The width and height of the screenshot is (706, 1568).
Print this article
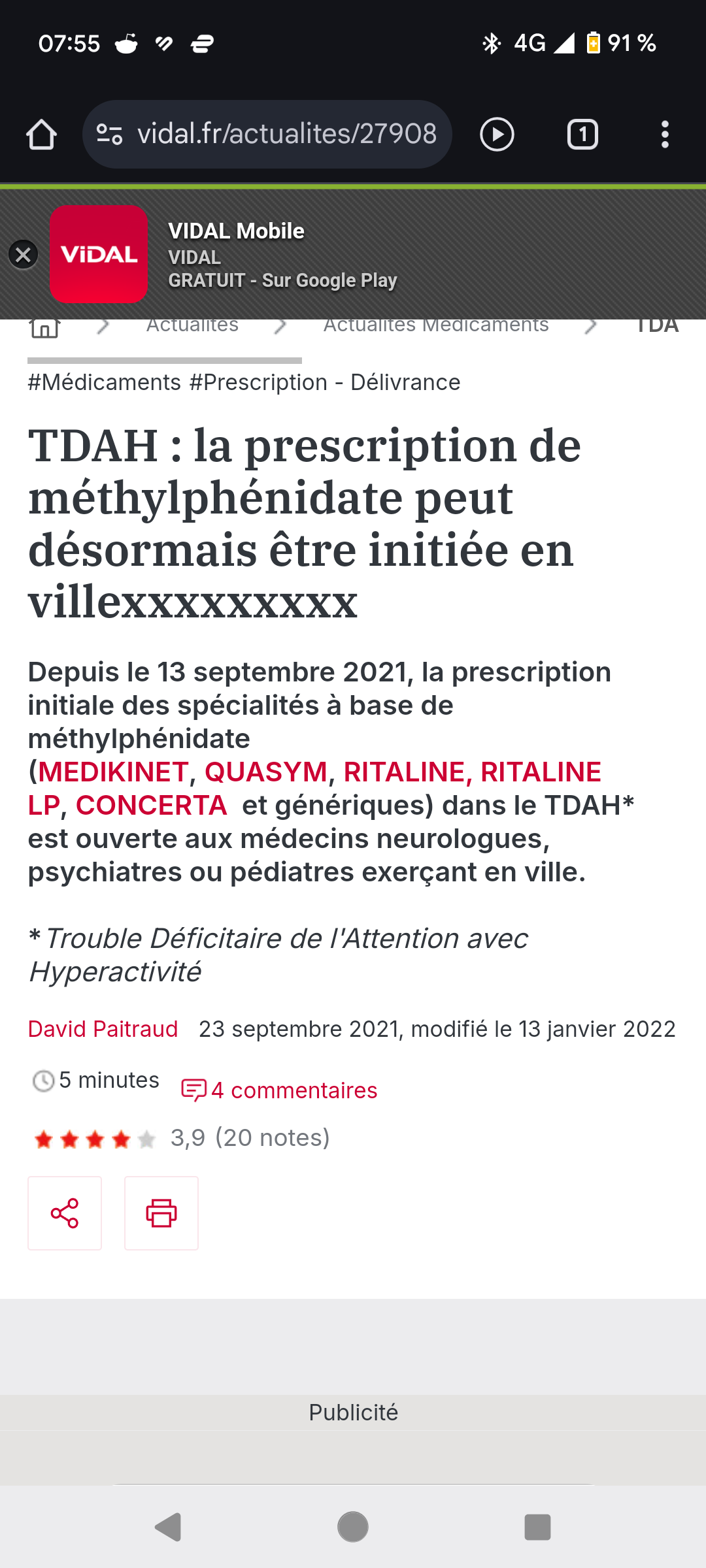click(161, 1213)
